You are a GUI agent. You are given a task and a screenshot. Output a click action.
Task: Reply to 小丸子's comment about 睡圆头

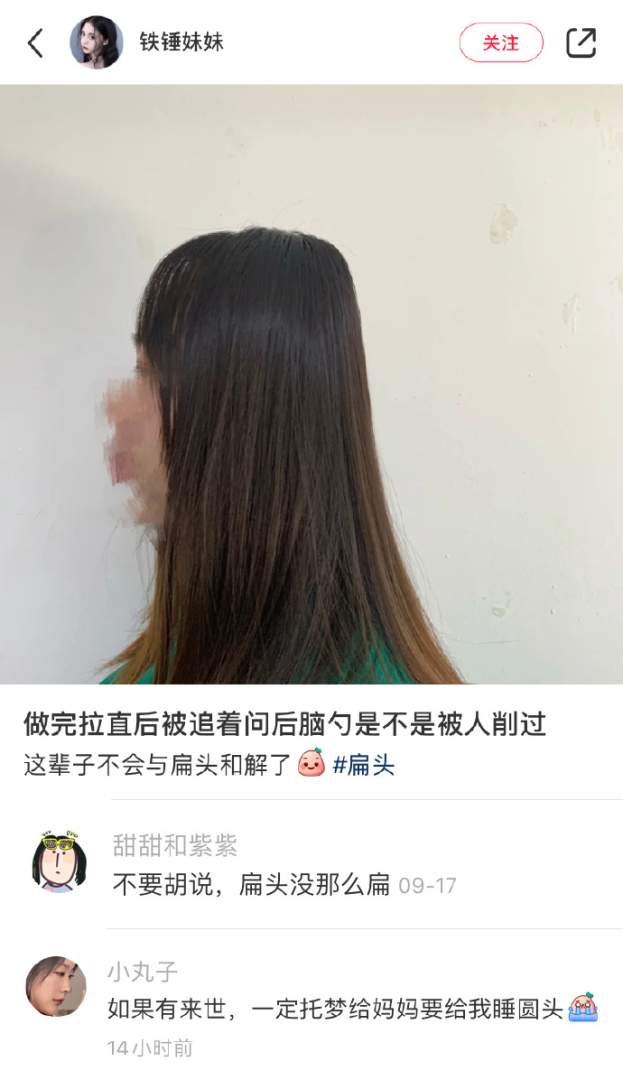[x=340, y=1009]
